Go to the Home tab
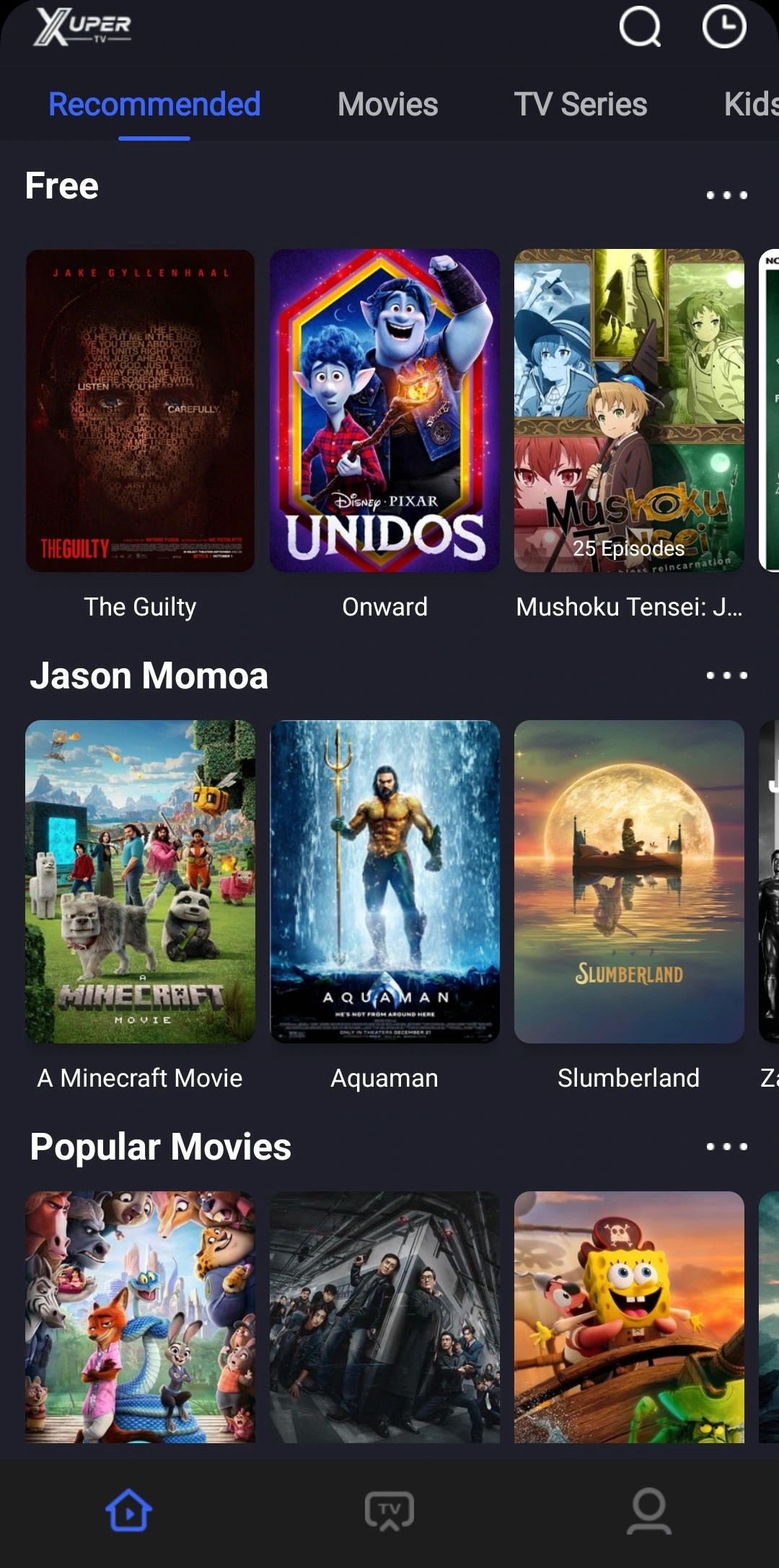779x1568 pixels. (x=129, y=1510)
